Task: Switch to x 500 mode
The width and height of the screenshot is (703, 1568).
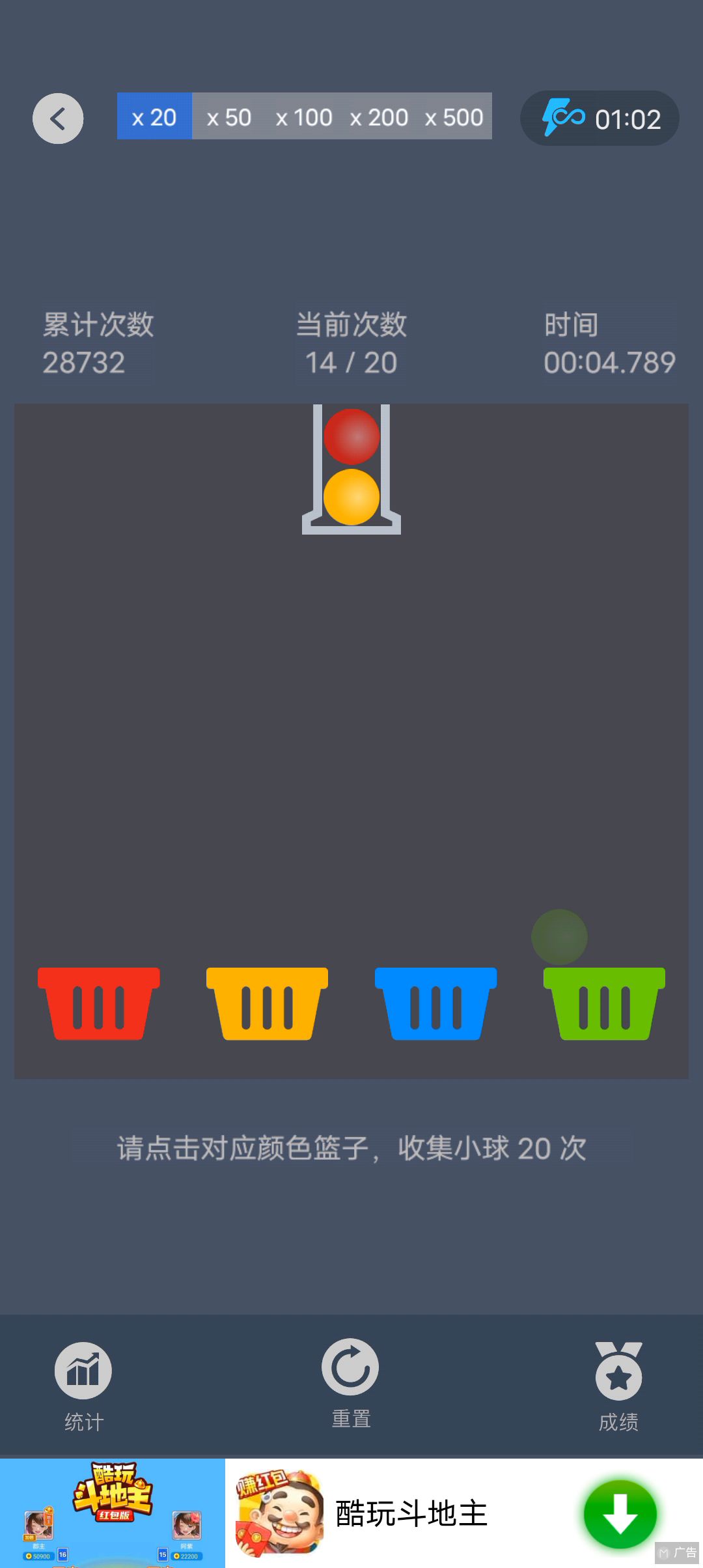Action: tap(454, 117)
